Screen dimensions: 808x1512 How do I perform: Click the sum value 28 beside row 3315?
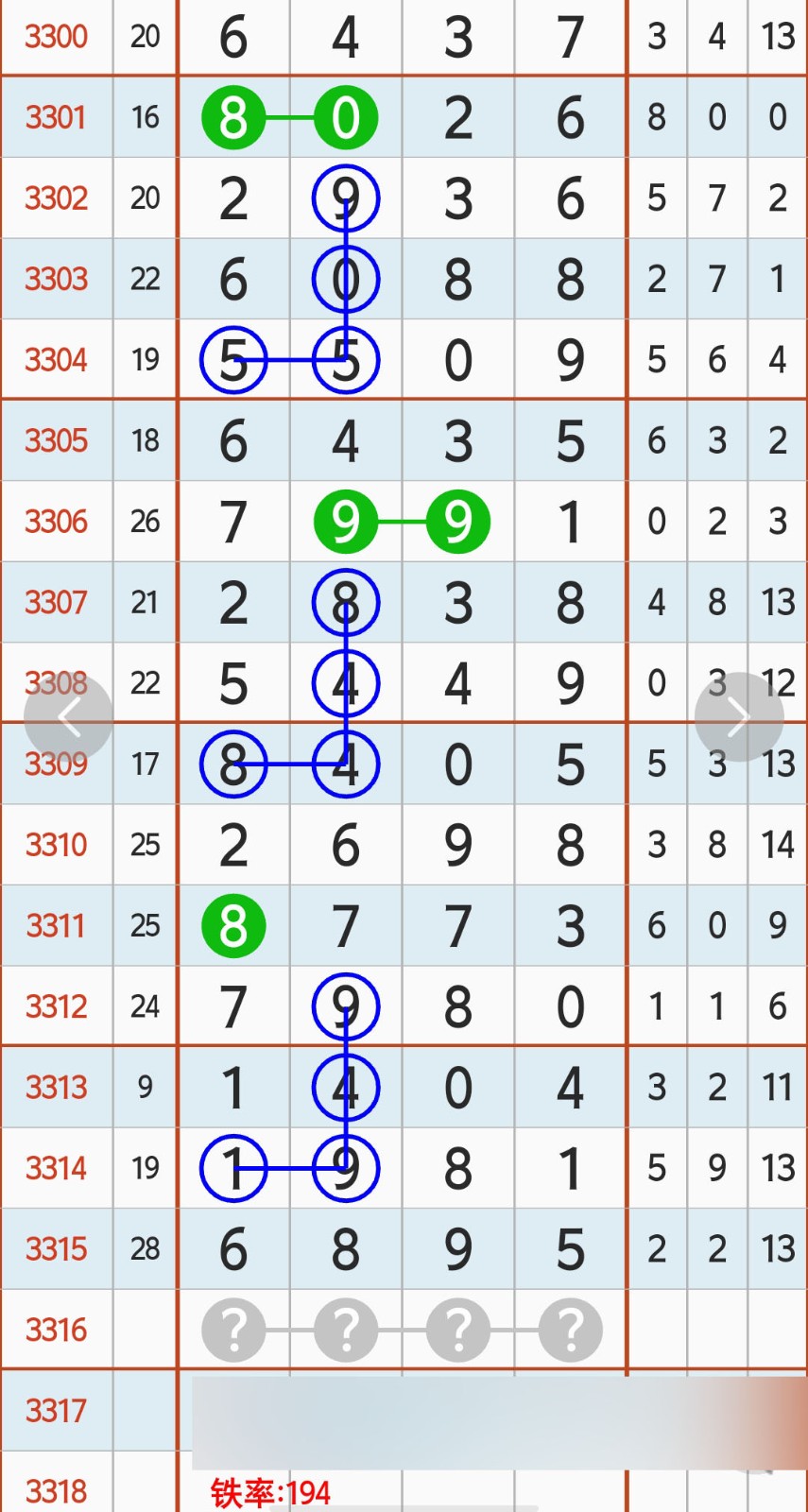(145, 1248)
